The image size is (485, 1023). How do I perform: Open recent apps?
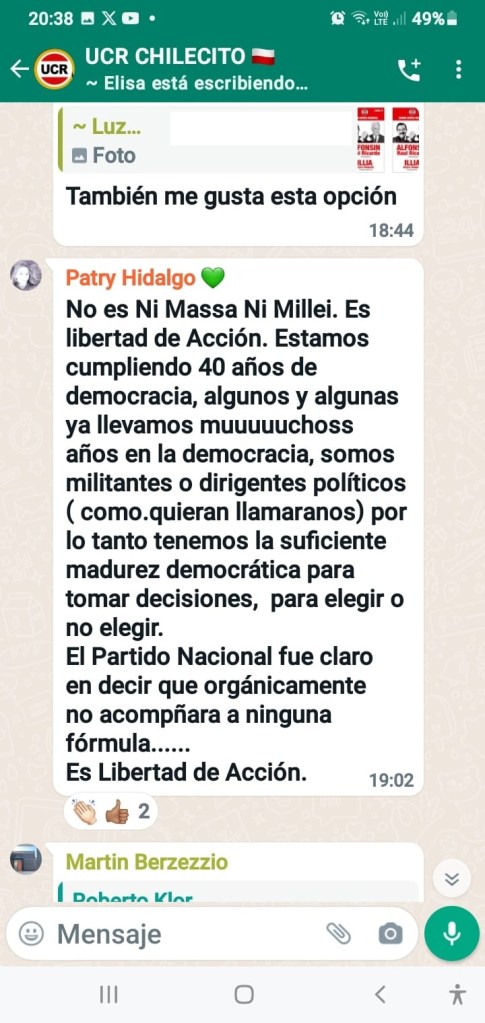[x=108, y=994]
